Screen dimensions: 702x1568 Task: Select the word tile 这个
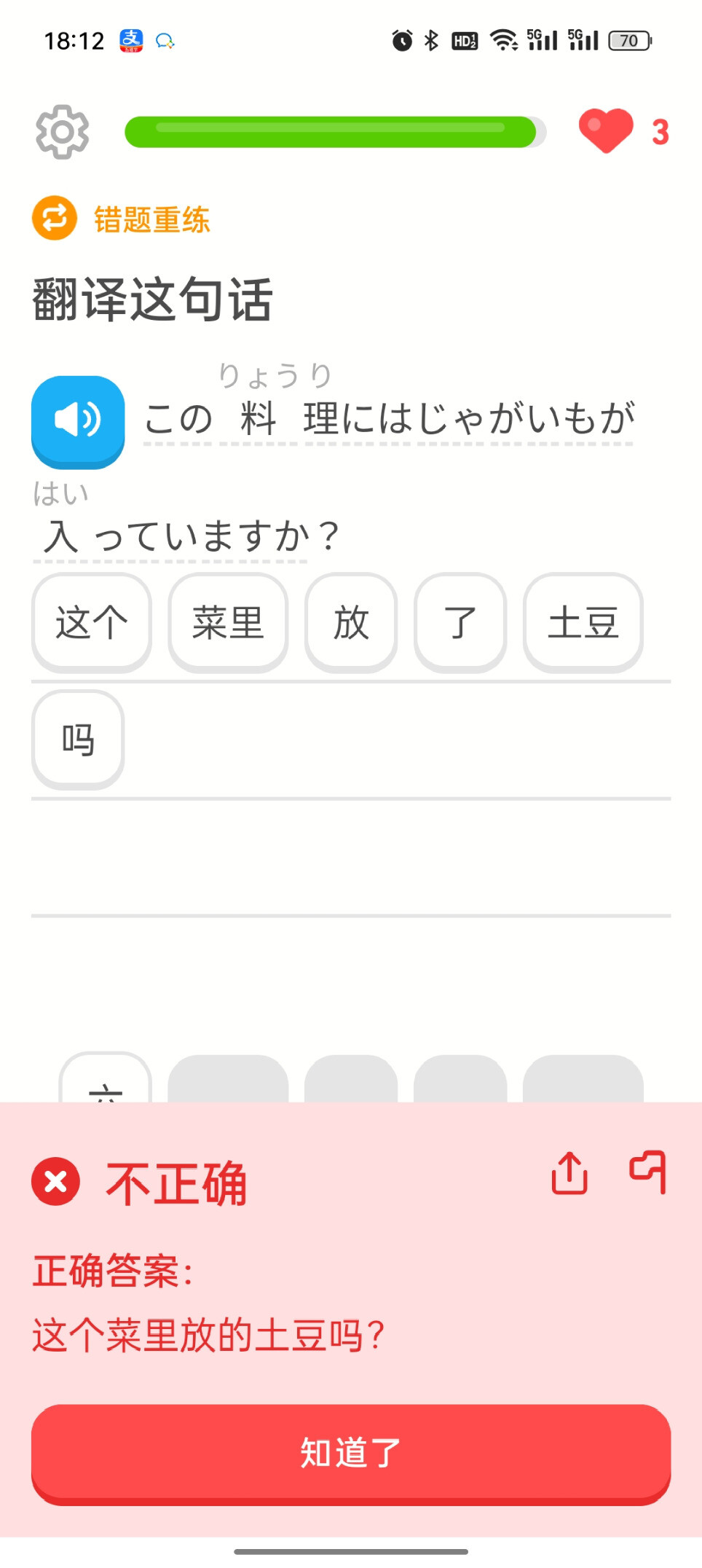pyautogui.click(x=92, y=622)
